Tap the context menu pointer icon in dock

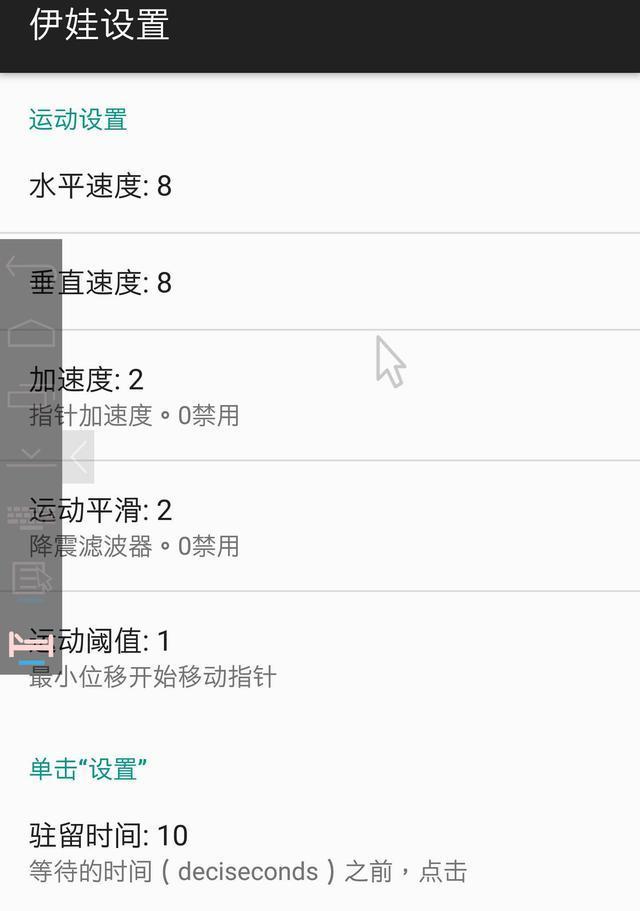click(30, 581)
